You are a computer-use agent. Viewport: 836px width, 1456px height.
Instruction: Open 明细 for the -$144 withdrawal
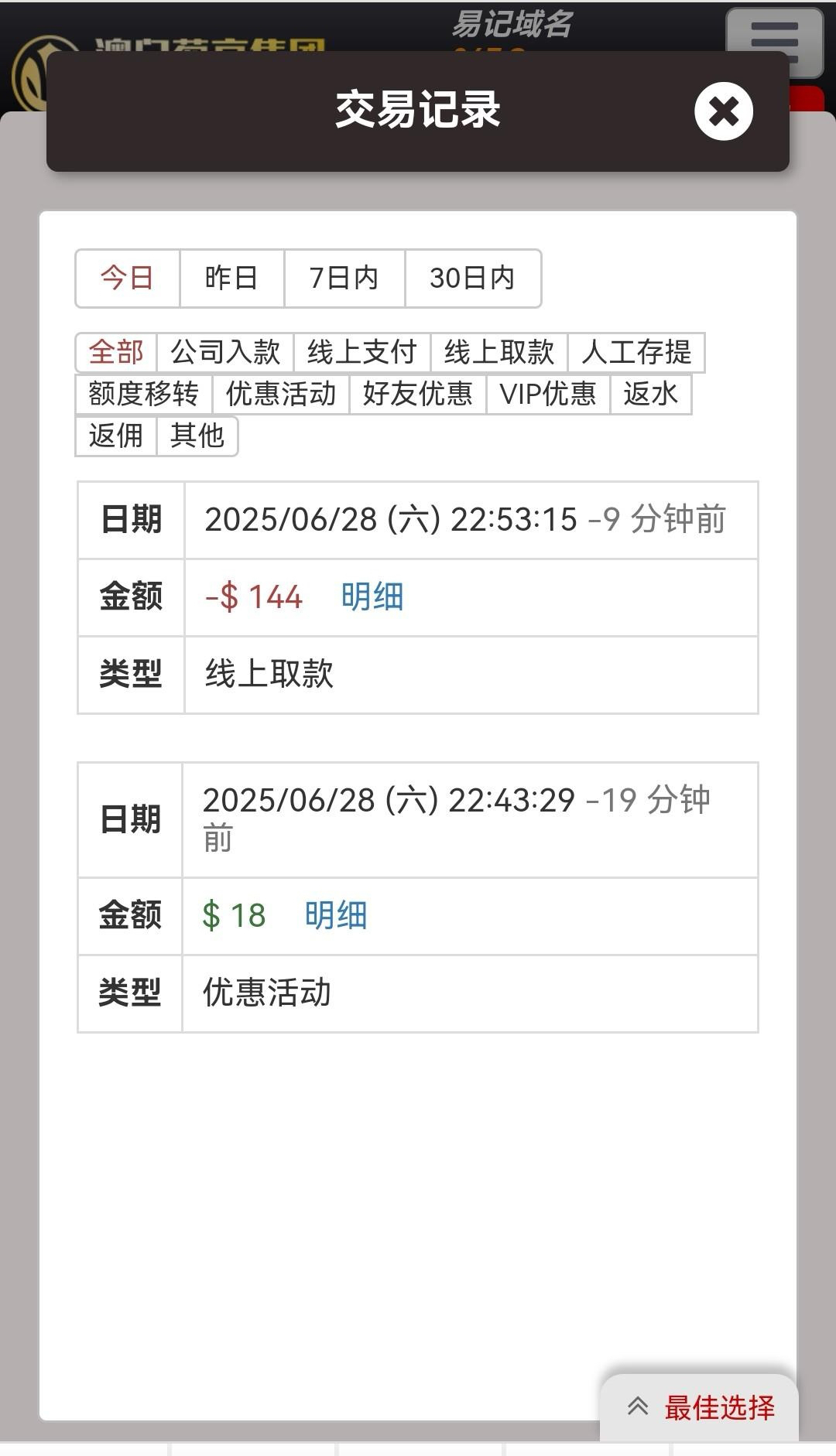372,597
